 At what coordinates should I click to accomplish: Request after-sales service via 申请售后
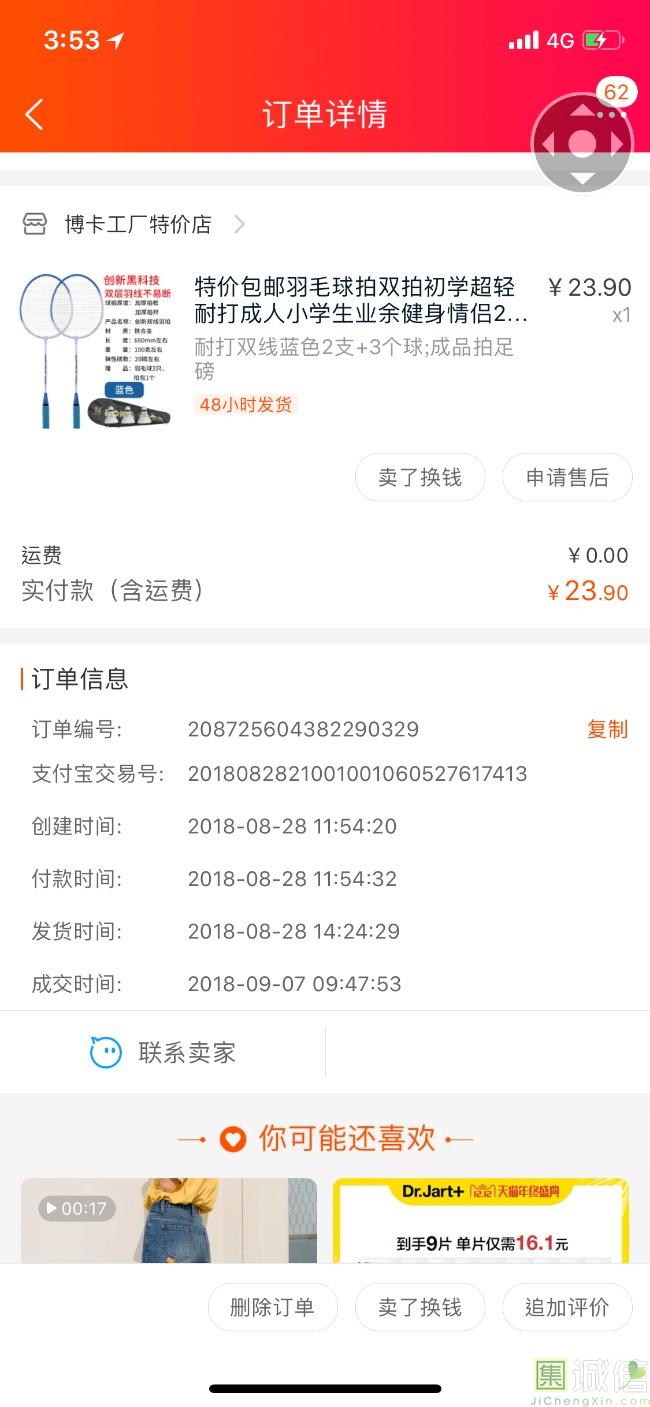(567, 478)
